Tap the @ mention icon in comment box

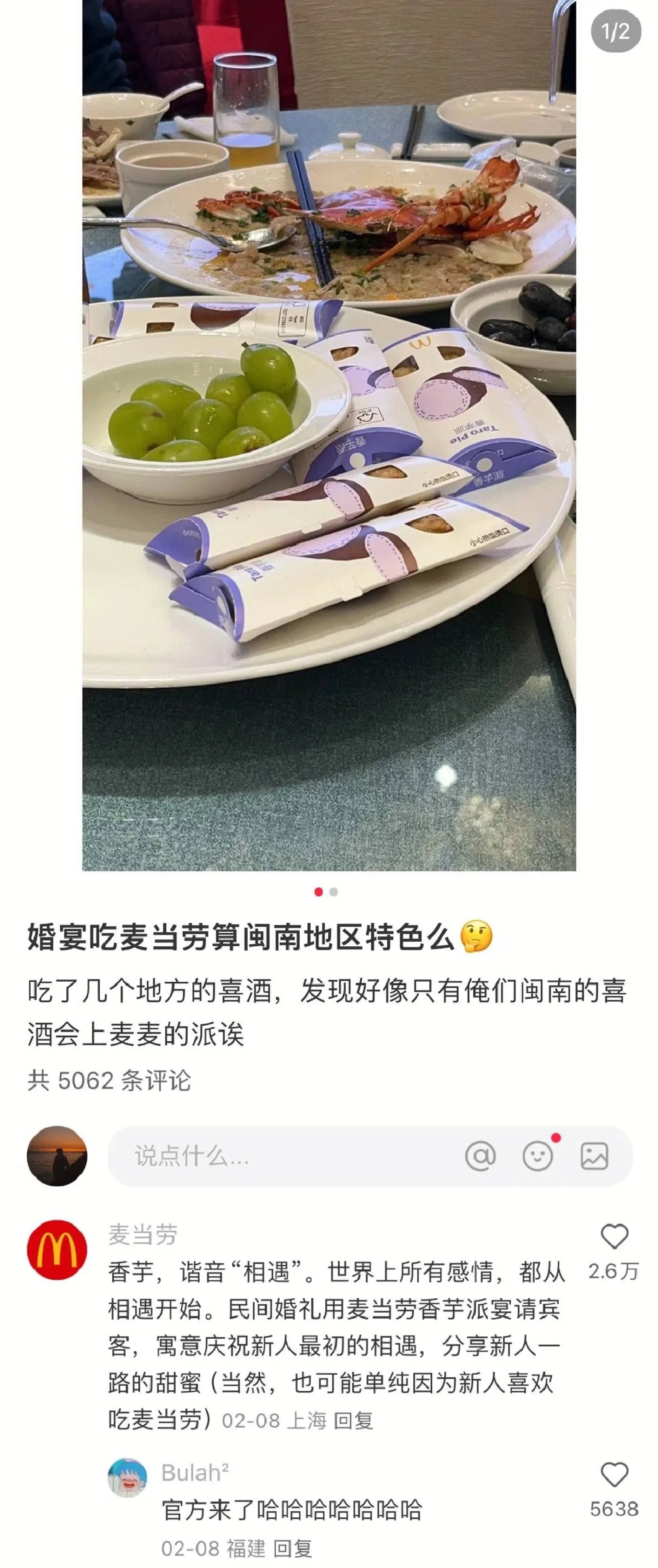coord(480,1156)
